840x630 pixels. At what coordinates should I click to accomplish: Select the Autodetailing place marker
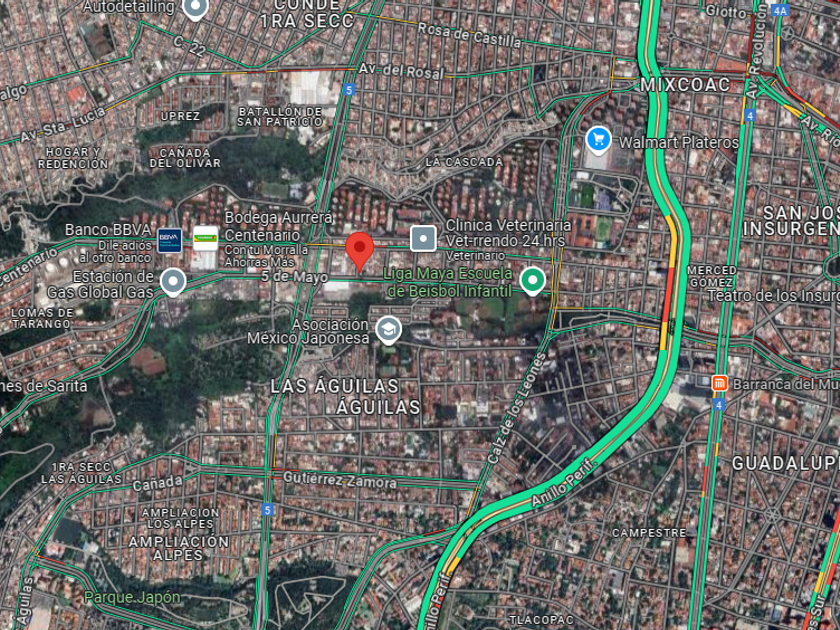pyautogui.click(x=195, y=9)
